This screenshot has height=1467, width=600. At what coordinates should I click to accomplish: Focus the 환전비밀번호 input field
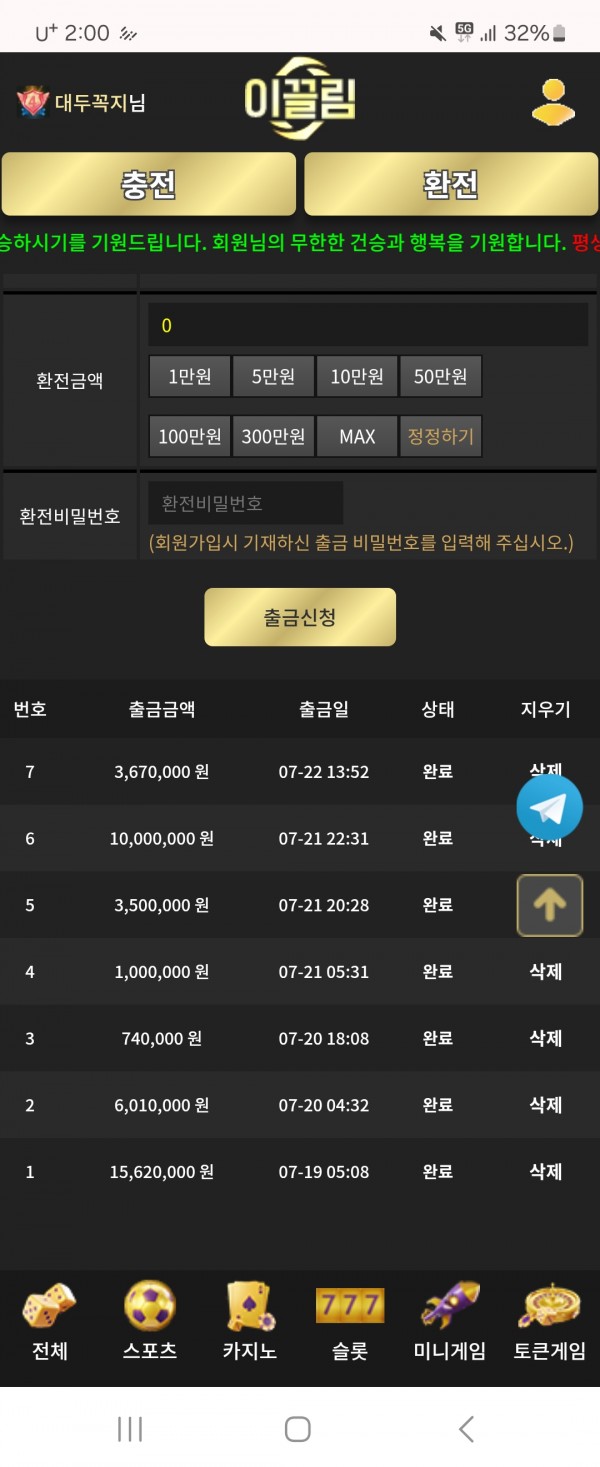click(246, 504)
